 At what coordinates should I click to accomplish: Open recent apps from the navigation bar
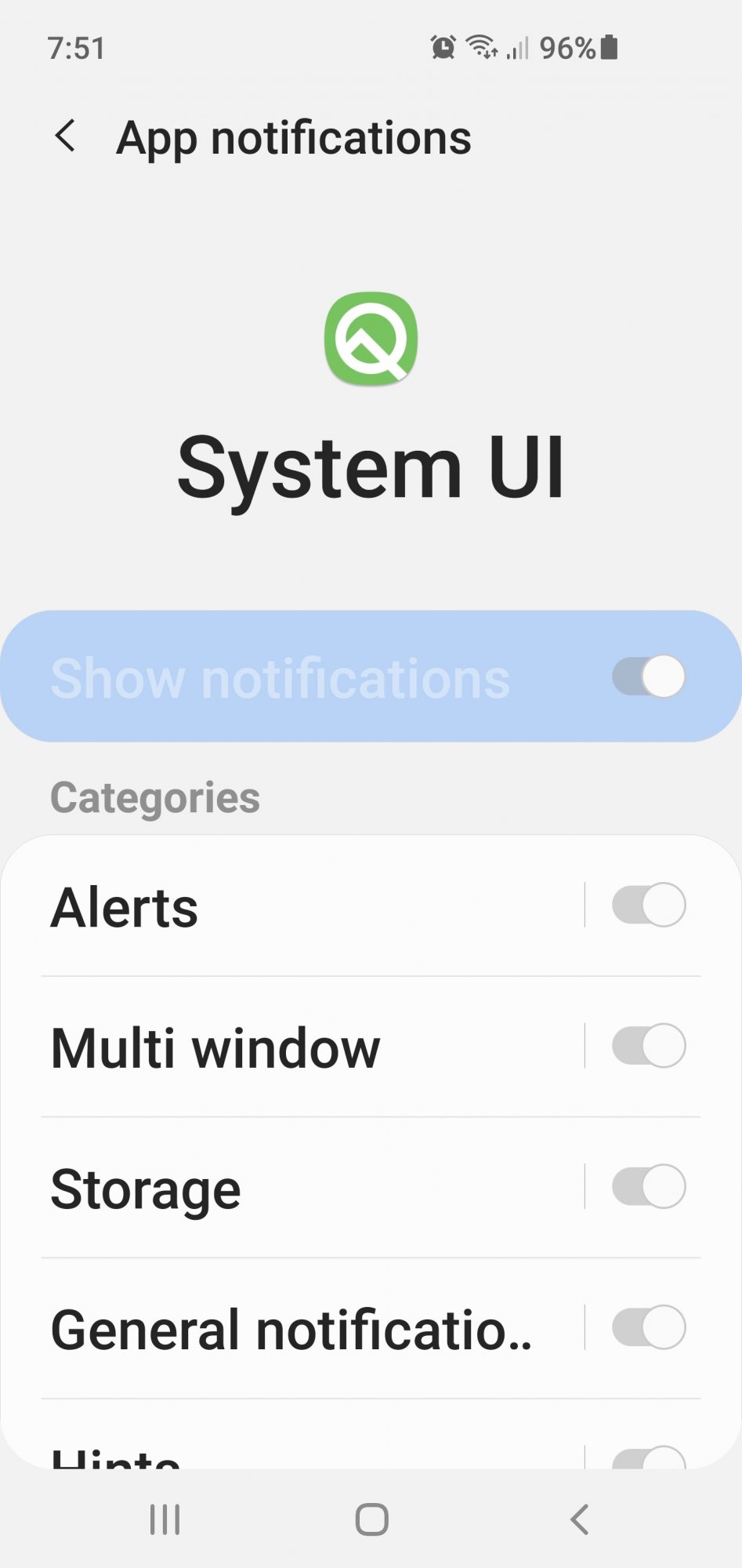[165, 1519]
